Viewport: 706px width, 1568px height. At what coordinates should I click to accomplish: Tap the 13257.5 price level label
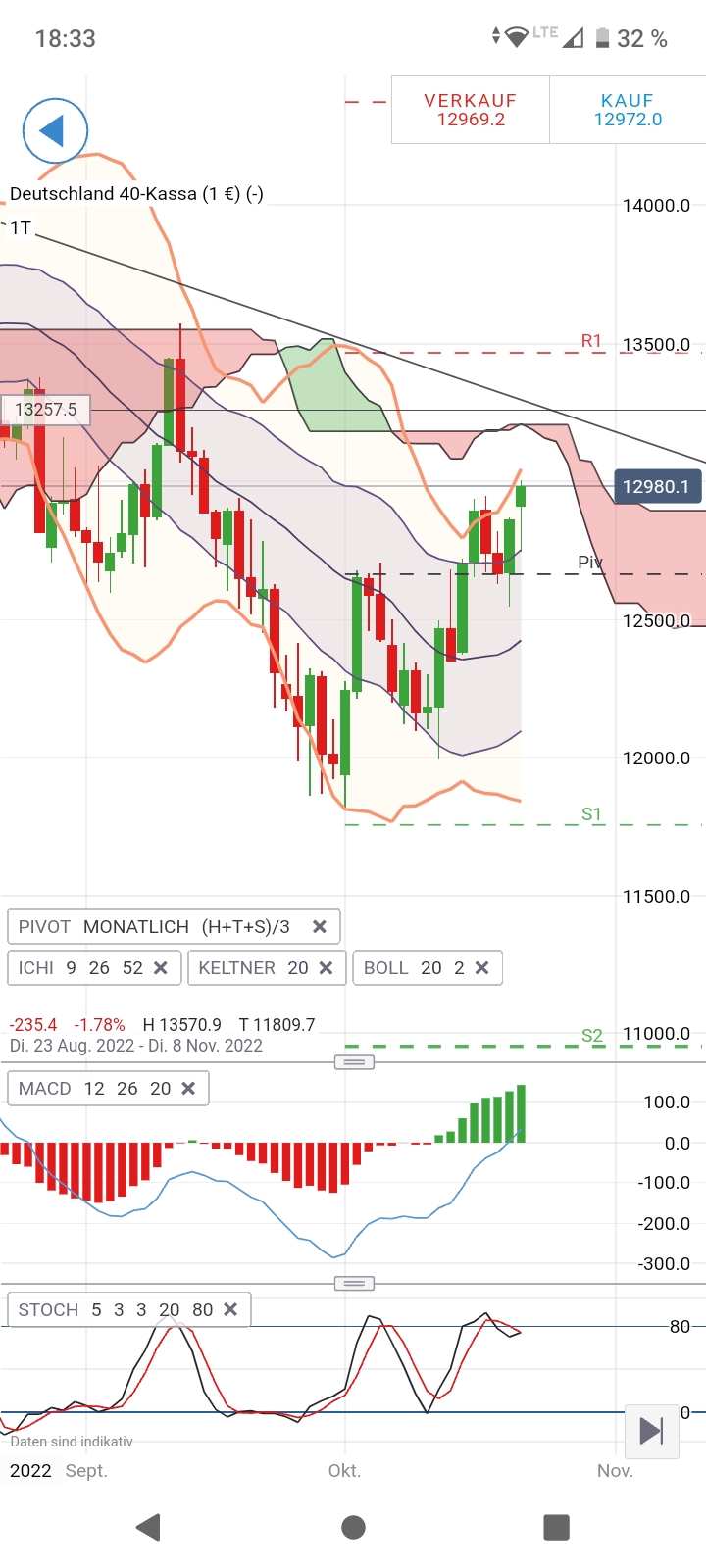(46, 410)
